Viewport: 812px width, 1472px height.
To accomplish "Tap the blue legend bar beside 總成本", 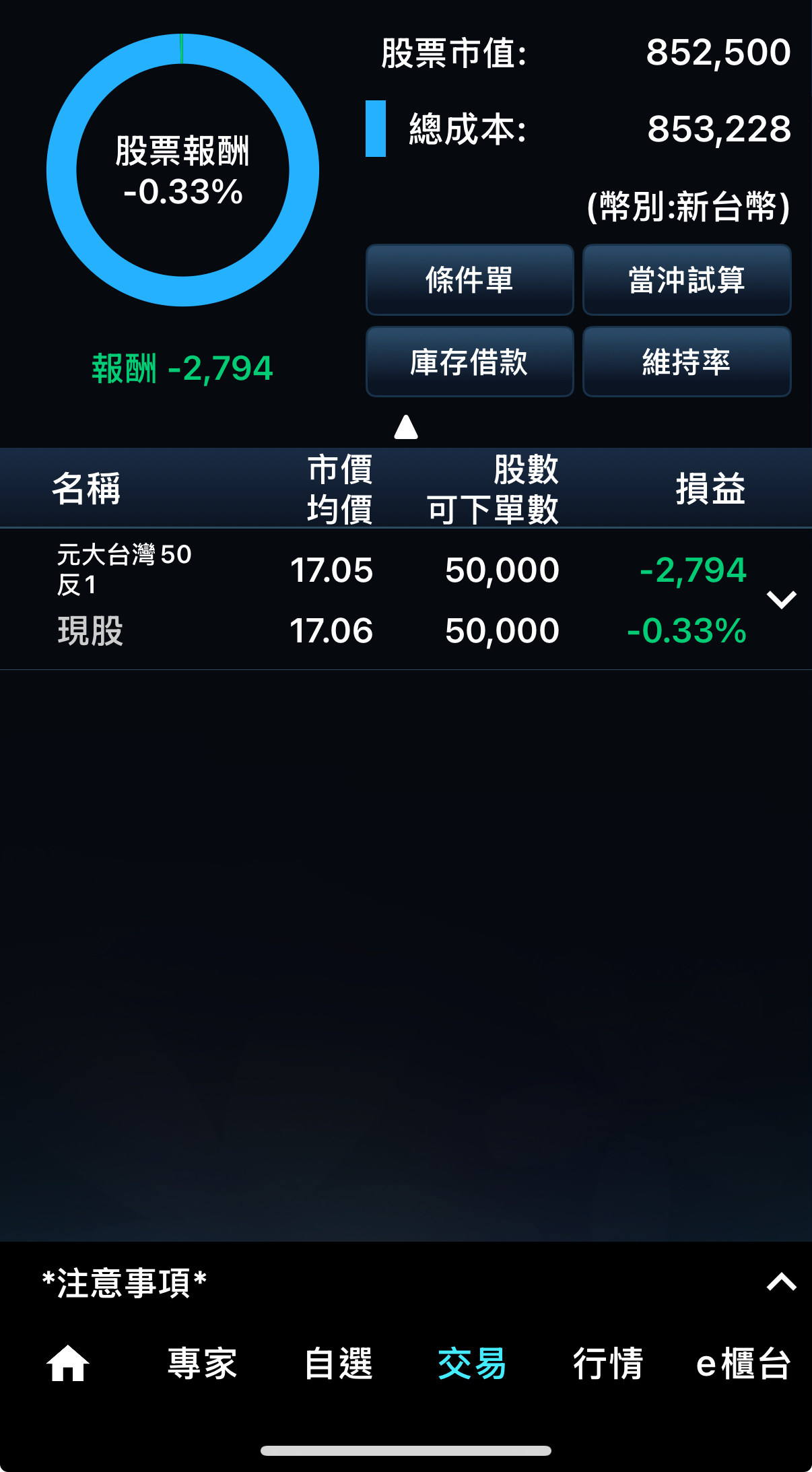I will pyautogui.click(x=377, y=129).
